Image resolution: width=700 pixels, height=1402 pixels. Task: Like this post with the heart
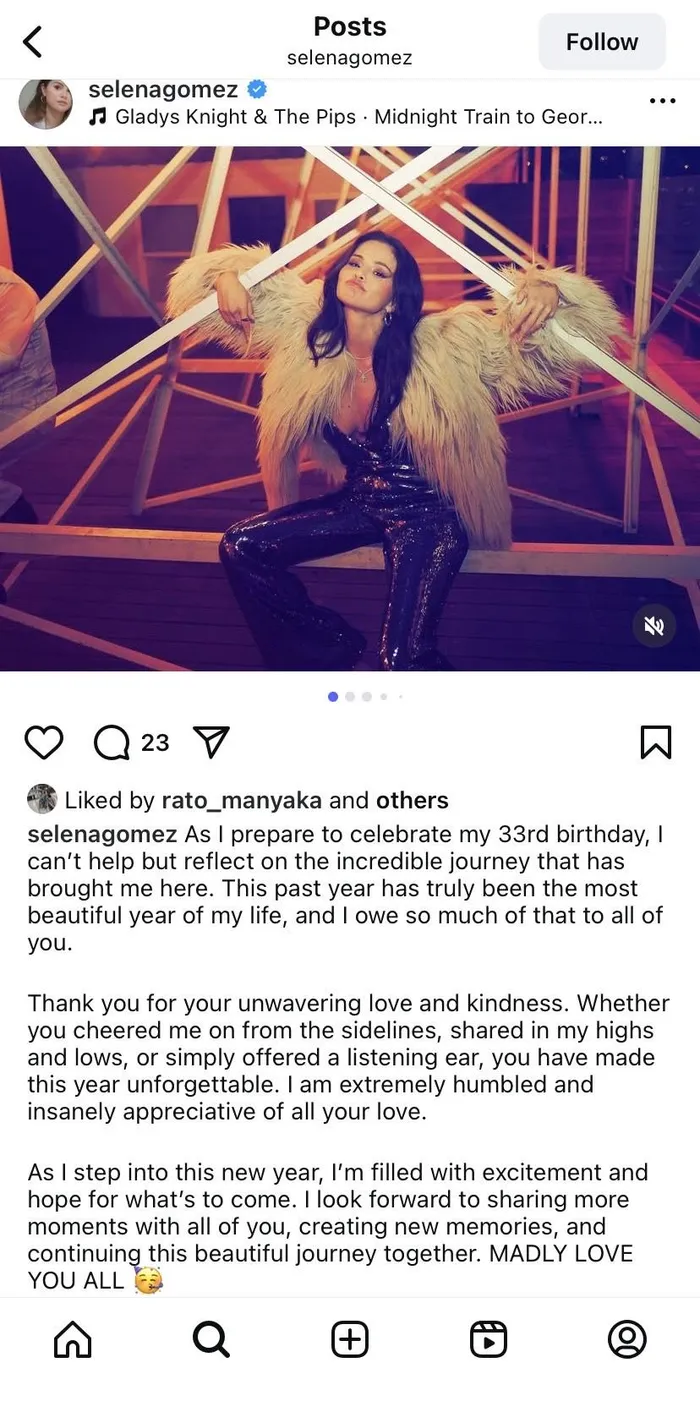(x=43, y=742)
